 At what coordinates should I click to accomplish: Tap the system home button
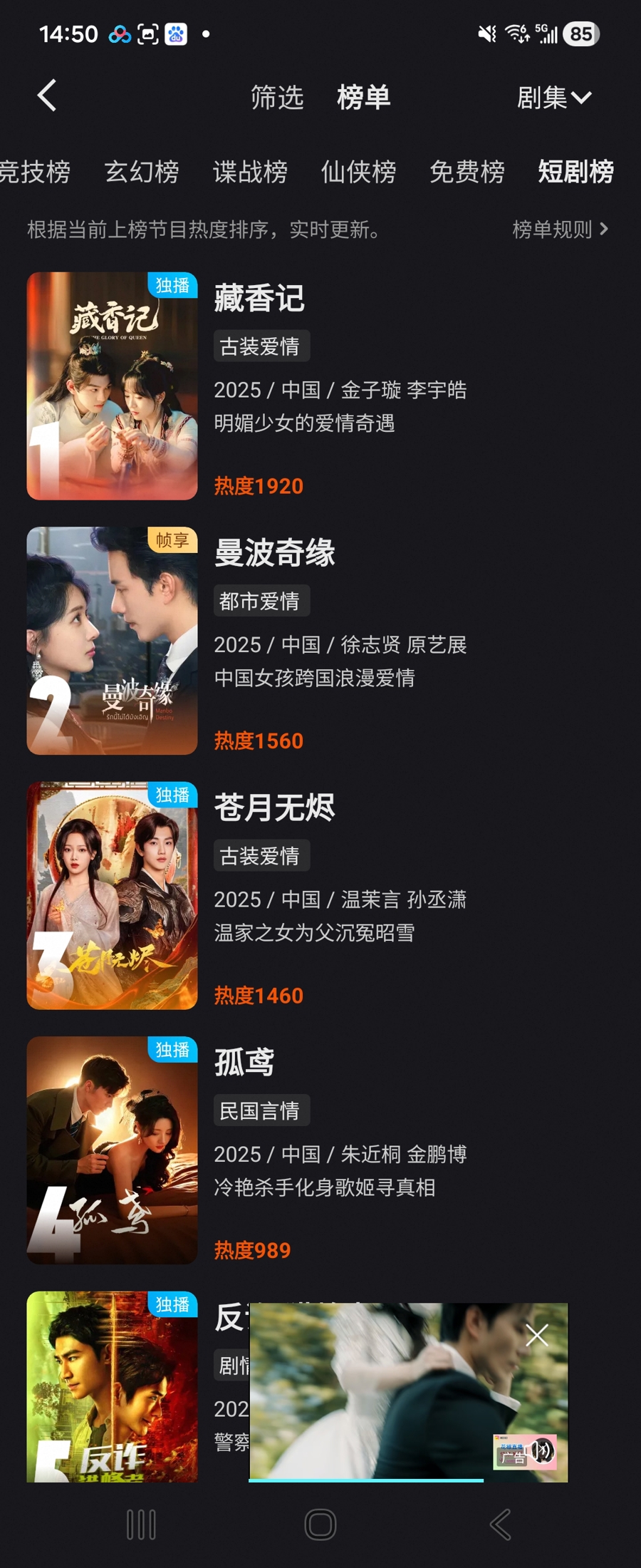point(320,1525)
